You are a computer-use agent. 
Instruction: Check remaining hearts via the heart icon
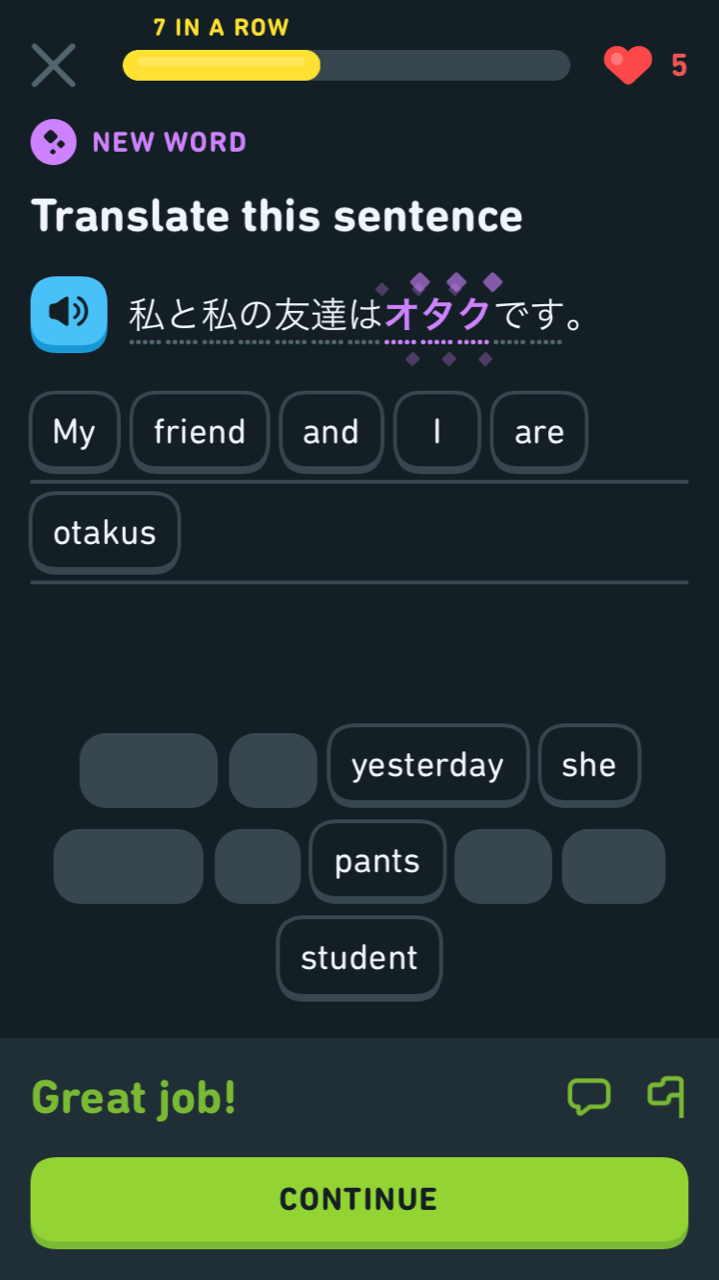click(628, 66)
